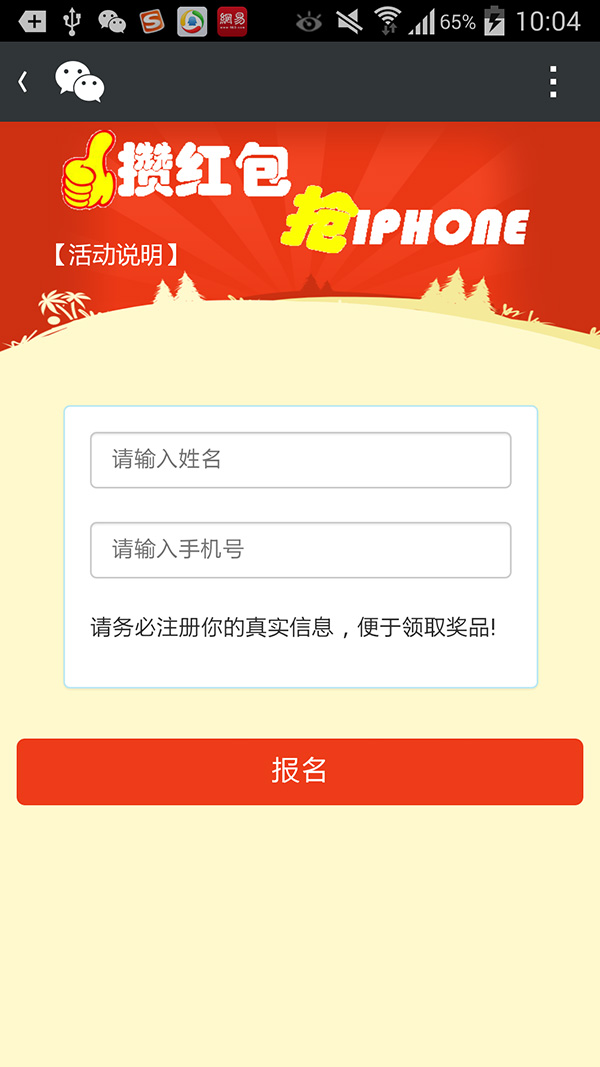
Task: Go back using the WeChat back arrow
Action: coord(24,82)
